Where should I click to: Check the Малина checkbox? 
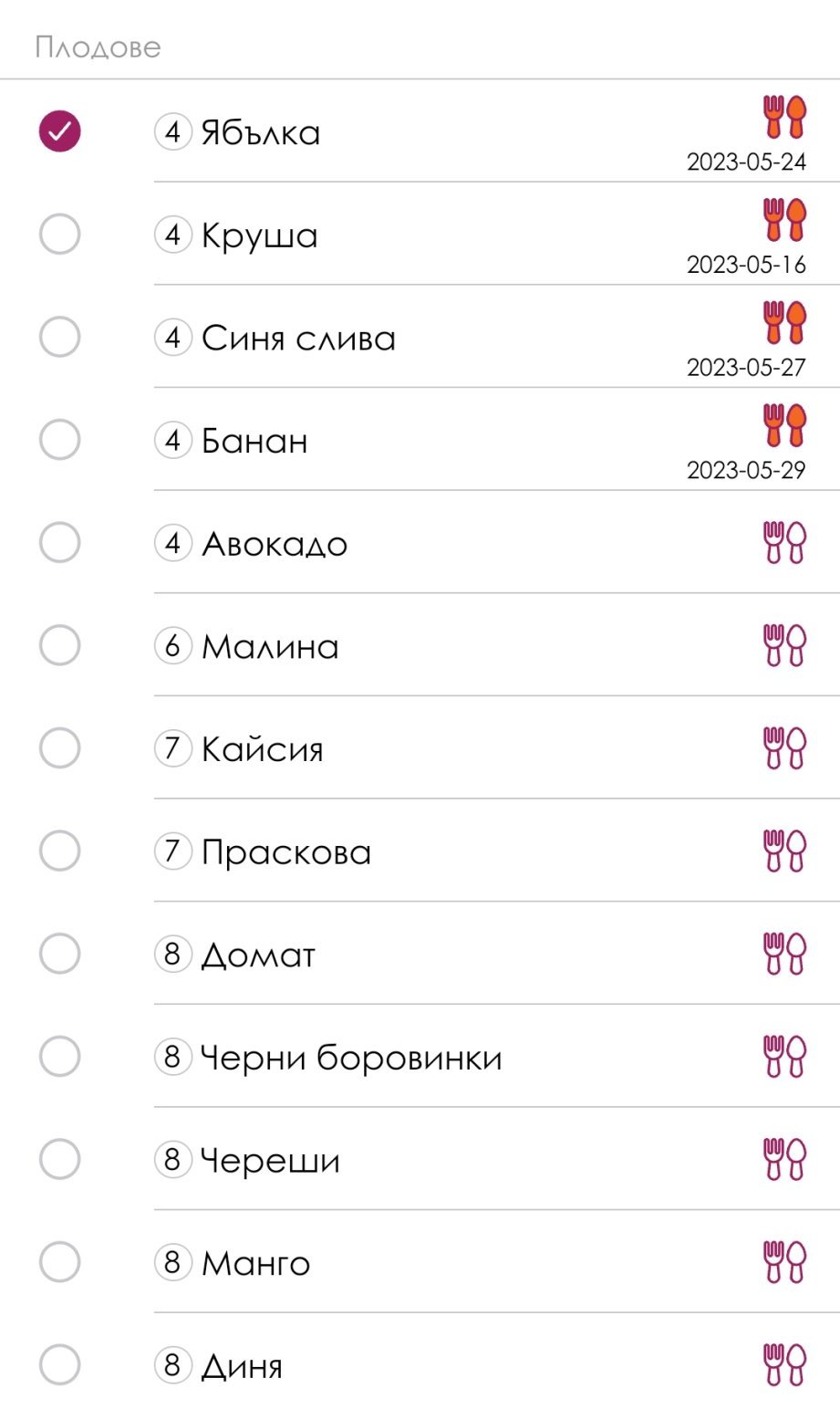coord(59,646)
